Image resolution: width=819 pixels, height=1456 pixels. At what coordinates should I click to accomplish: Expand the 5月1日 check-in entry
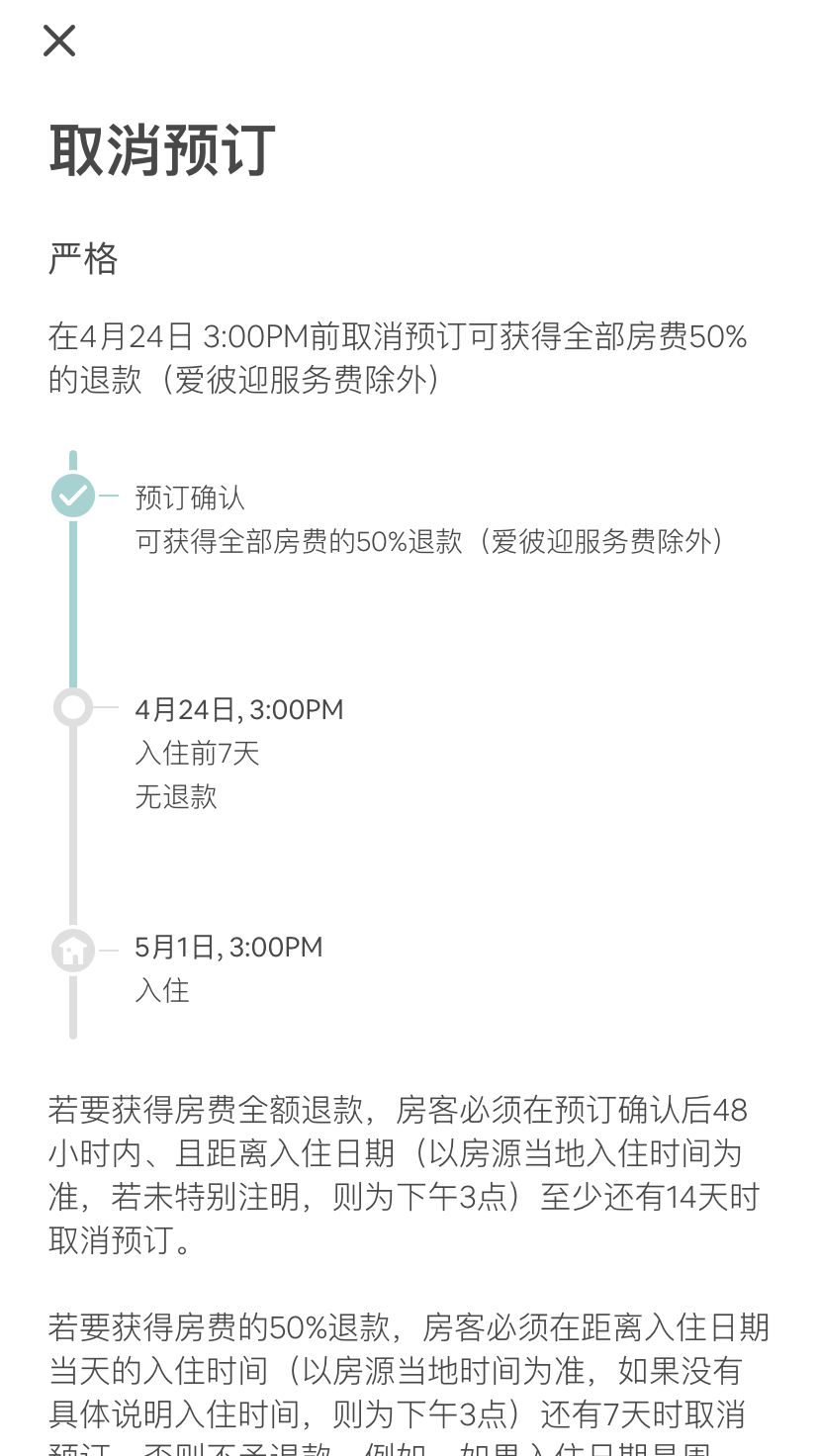pos(227,947)
